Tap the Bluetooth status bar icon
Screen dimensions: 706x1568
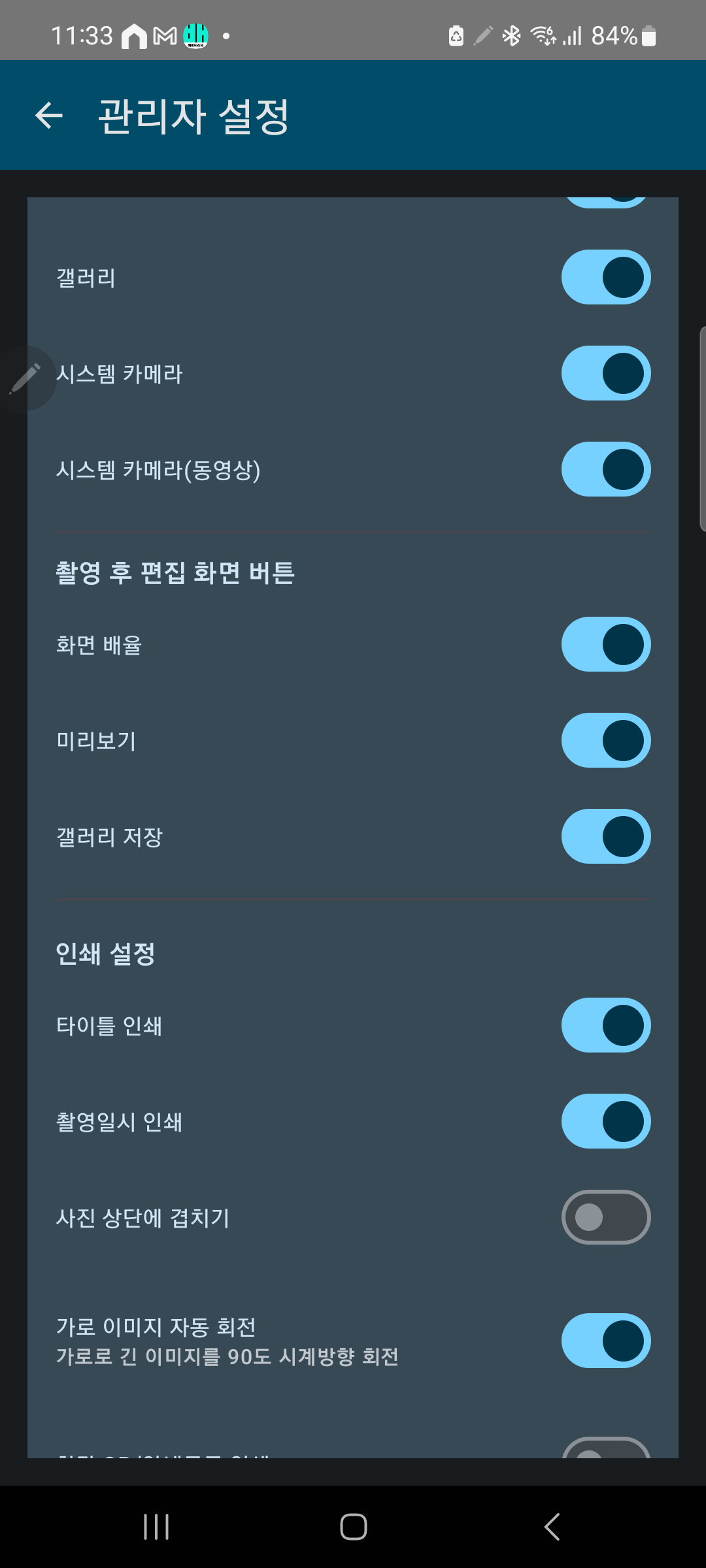tap(512, 36)
